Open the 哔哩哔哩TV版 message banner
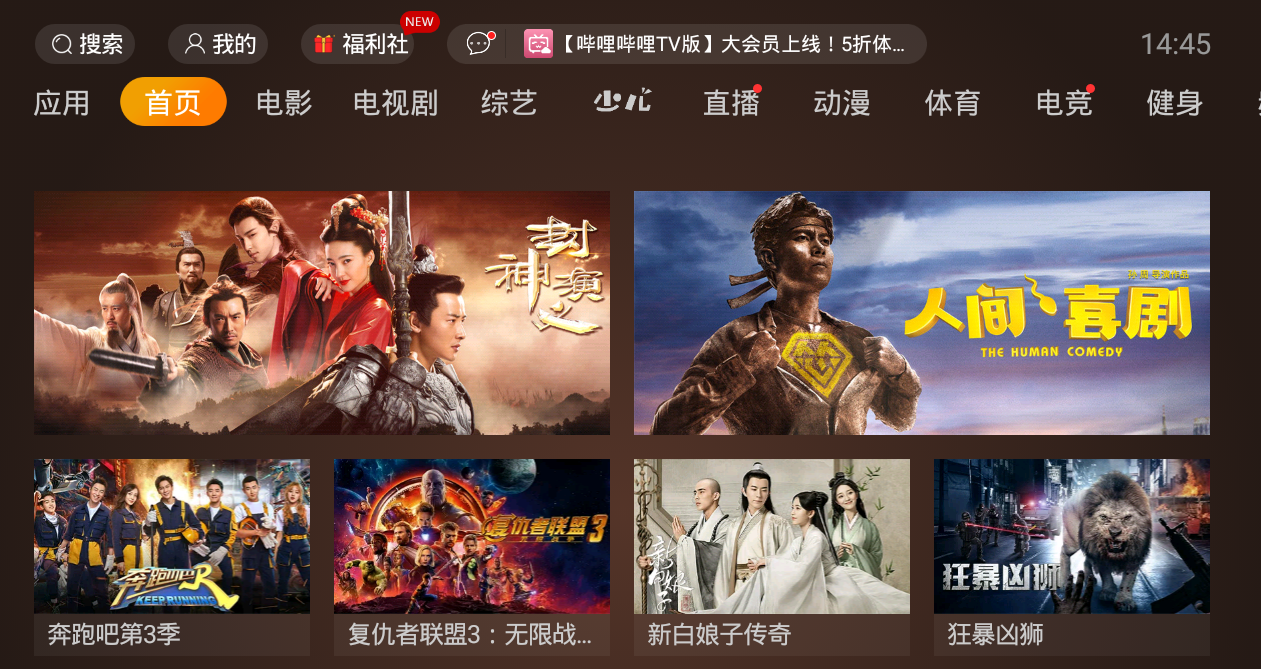Viewport: 1261px width, 669px height. click(x=715, y=44)
